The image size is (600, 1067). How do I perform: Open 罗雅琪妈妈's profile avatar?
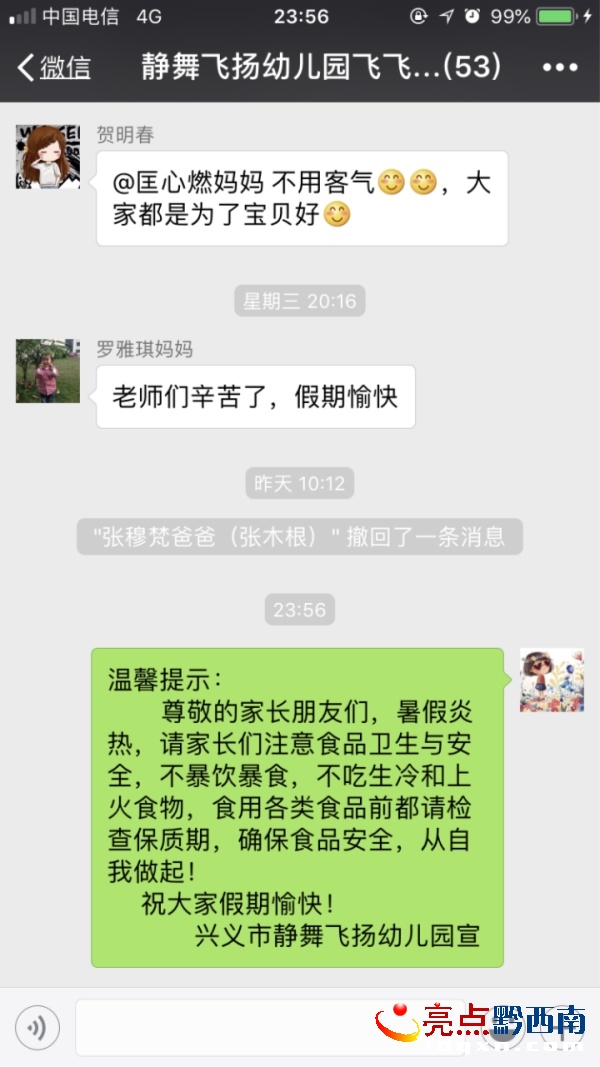point(47,371)
